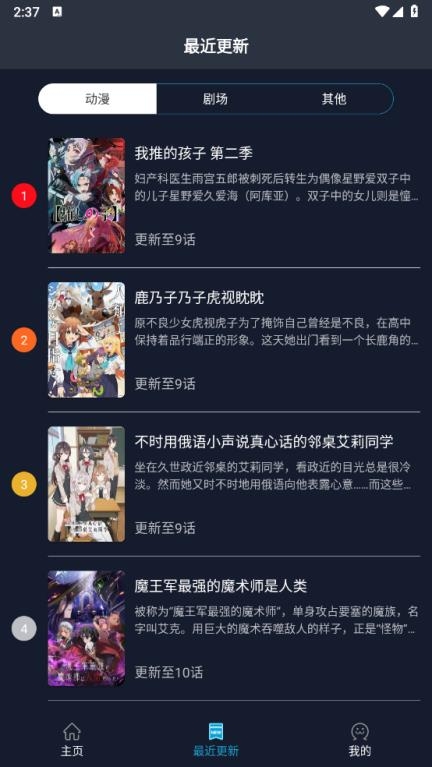Screen dimensions: 432x767
Task: Go to the 主页 tab
Action: point(72,739)
